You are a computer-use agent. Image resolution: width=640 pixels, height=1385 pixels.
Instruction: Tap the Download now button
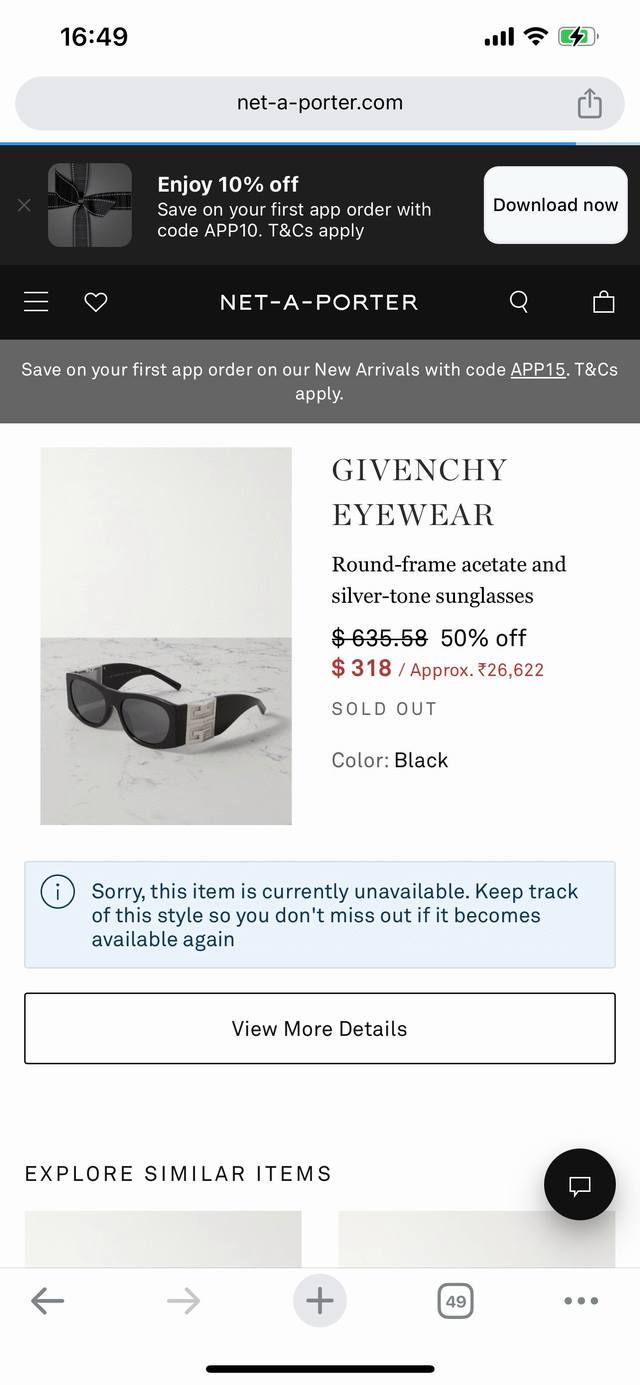click(x=555, y=205)
